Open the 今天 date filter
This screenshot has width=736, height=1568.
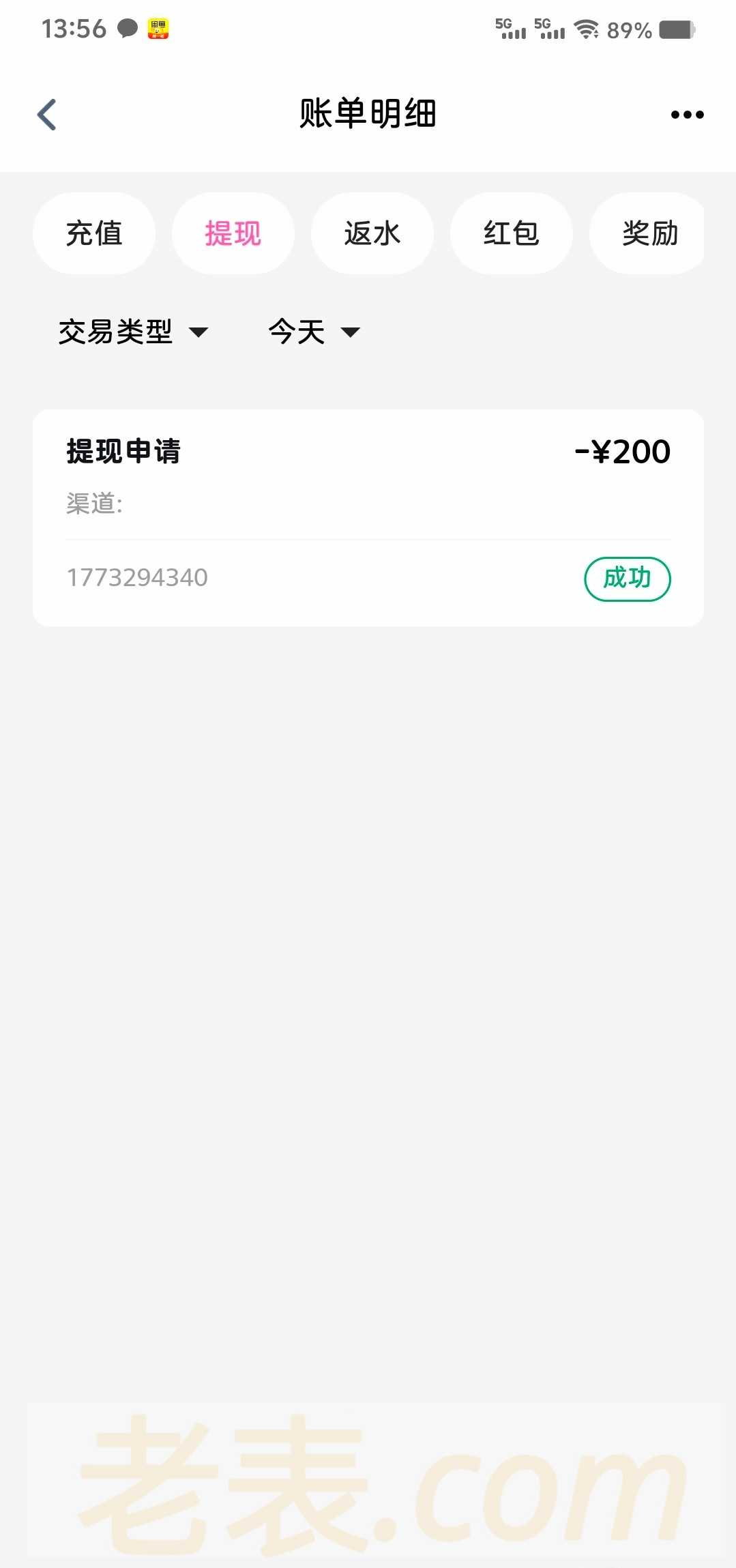pyautogui.click(x=314, y=332)
